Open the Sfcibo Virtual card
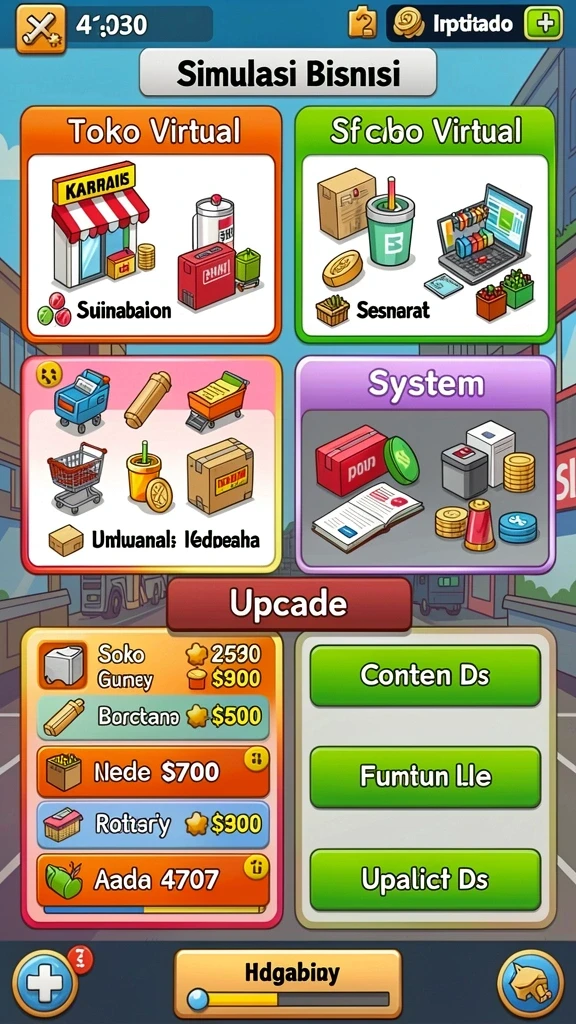Viewport: 576px width, 1024px height. pyautogui.click(x=425, y=225)
